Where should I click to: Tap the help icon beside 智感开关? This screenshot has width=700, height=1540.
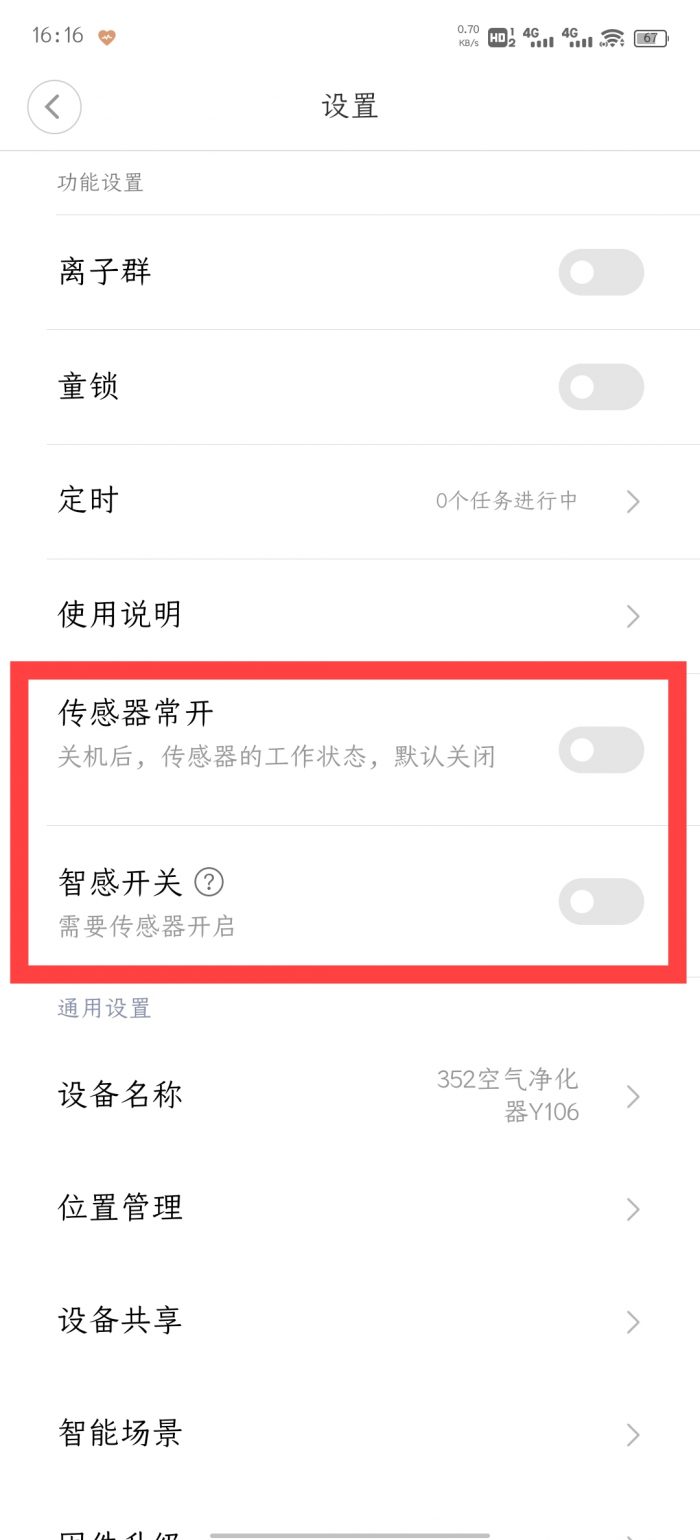[x=209, y=882]
